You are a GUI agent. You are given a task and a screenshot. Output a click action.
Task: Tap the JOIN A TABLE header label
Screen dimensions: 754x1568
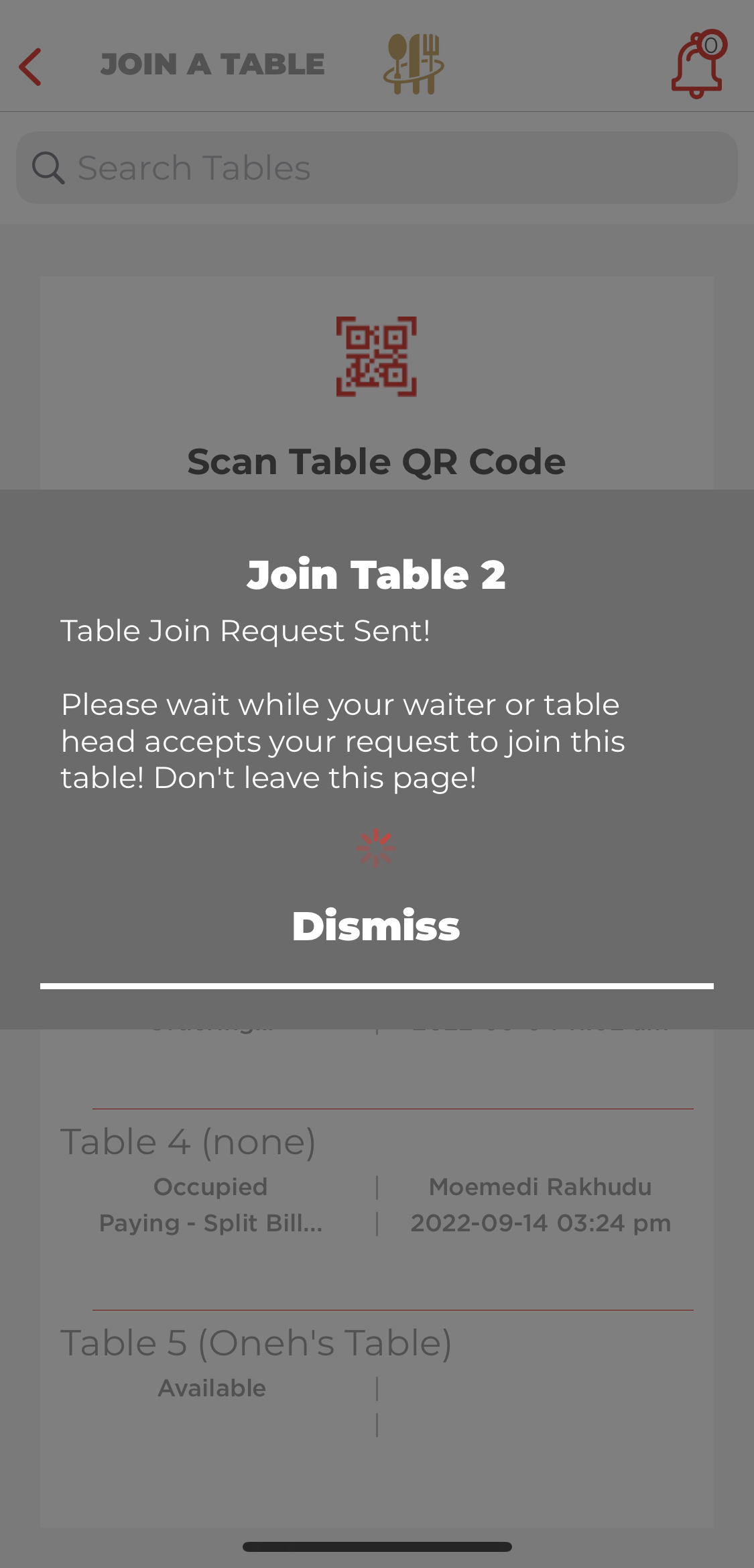tap(213, 64)
